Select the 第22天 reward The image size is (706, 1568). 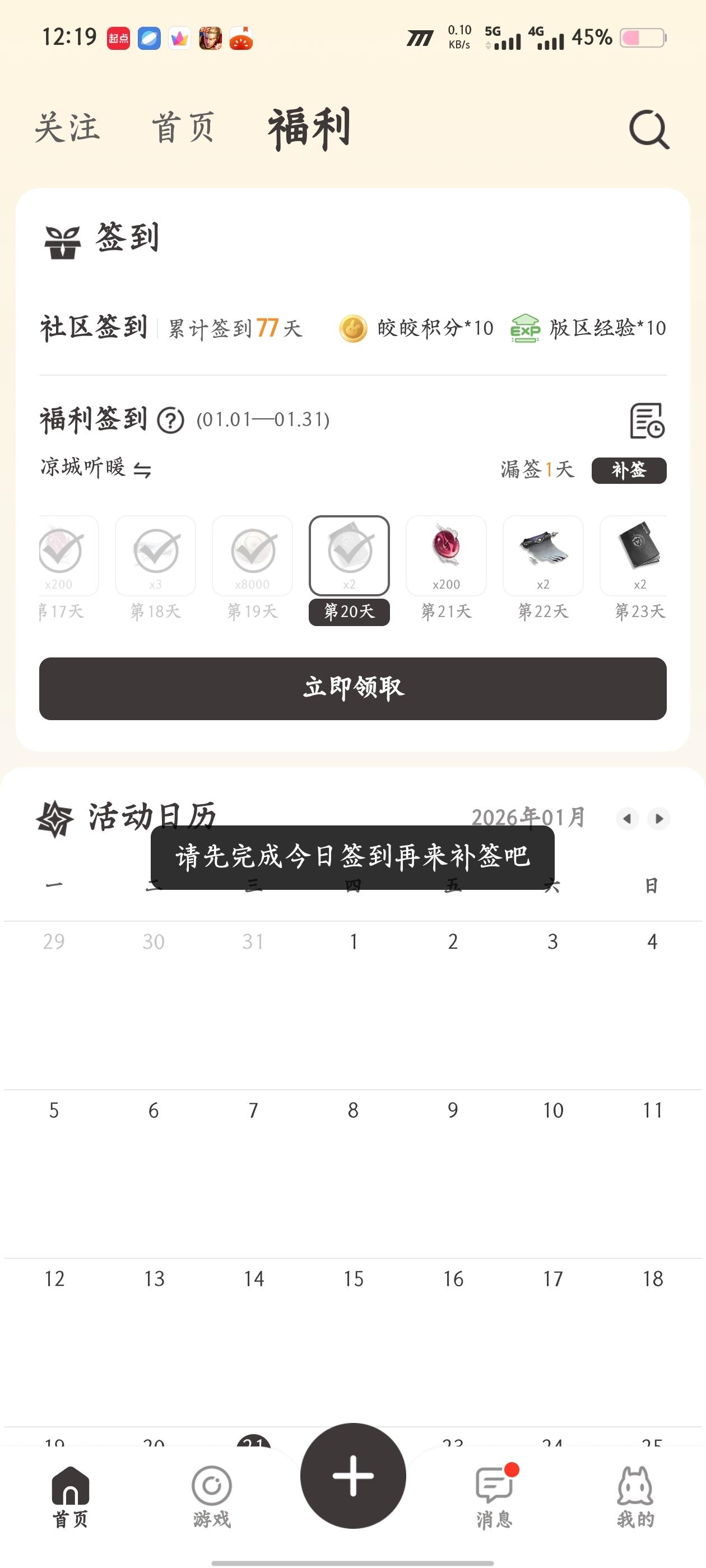click(543, 555)
